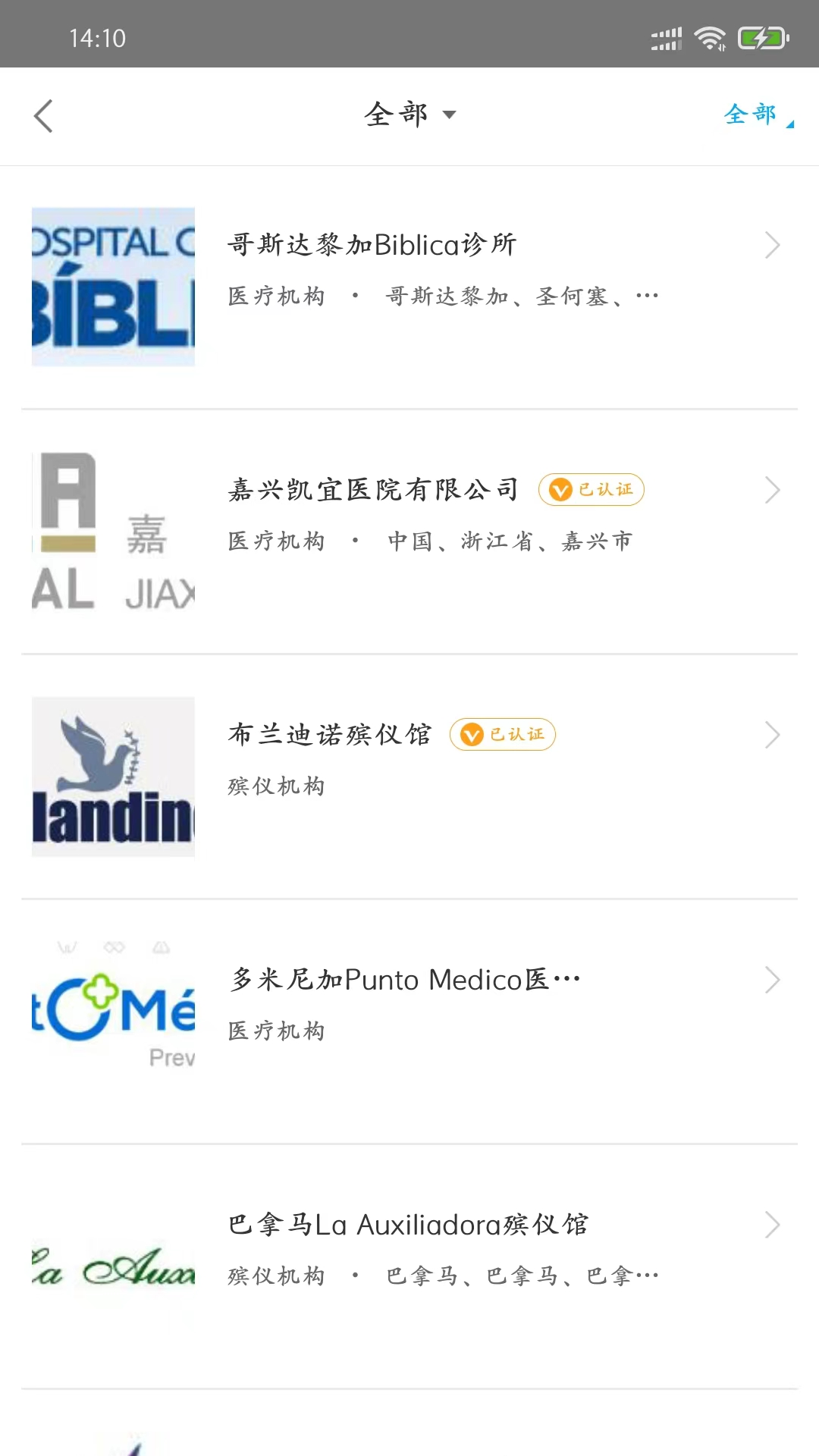Click the 布兰迪诺殡仪馆 title text
The height and width of the screenshot is (1456, 819).
[331, 734]
